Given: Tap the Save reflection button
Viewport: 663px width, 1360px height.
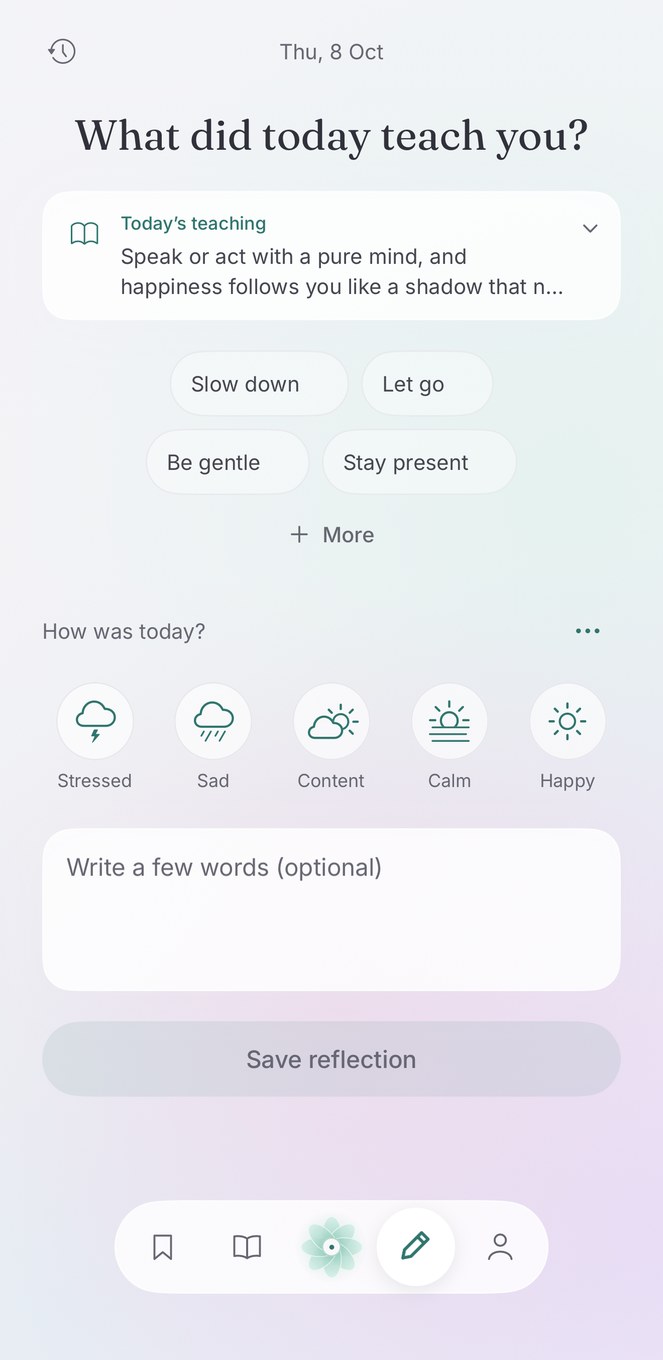Looking at the screenshot, I should 331,1059.
